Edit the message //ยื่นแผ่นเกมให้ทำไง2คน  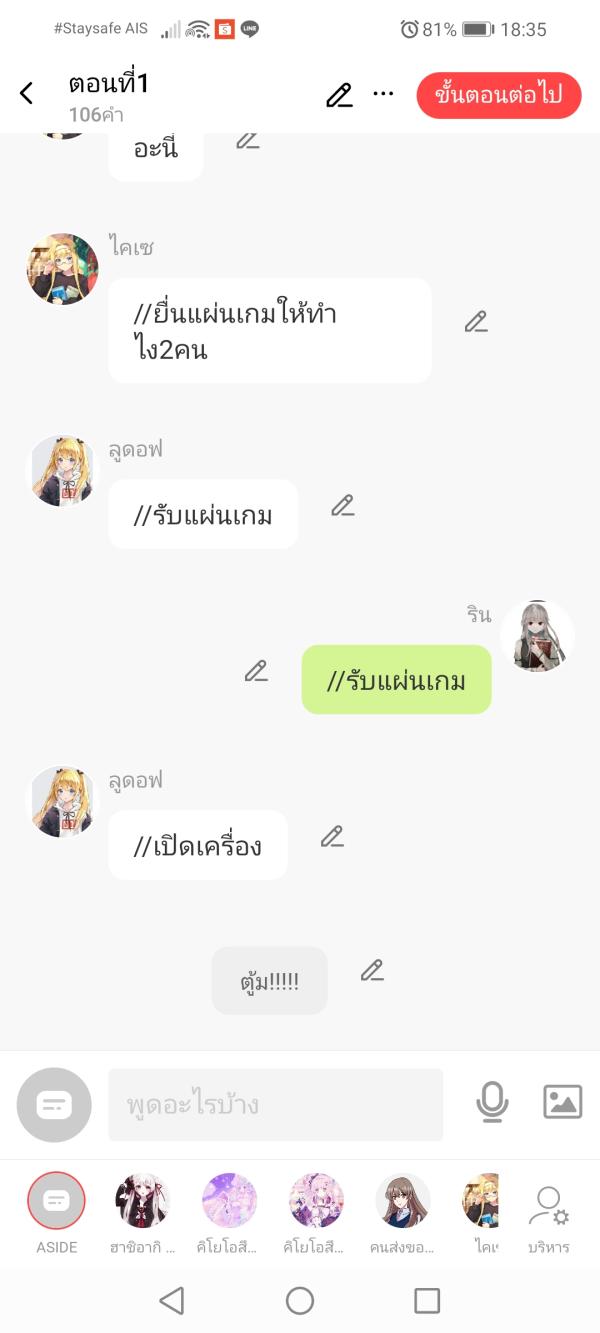click(476, 322)
